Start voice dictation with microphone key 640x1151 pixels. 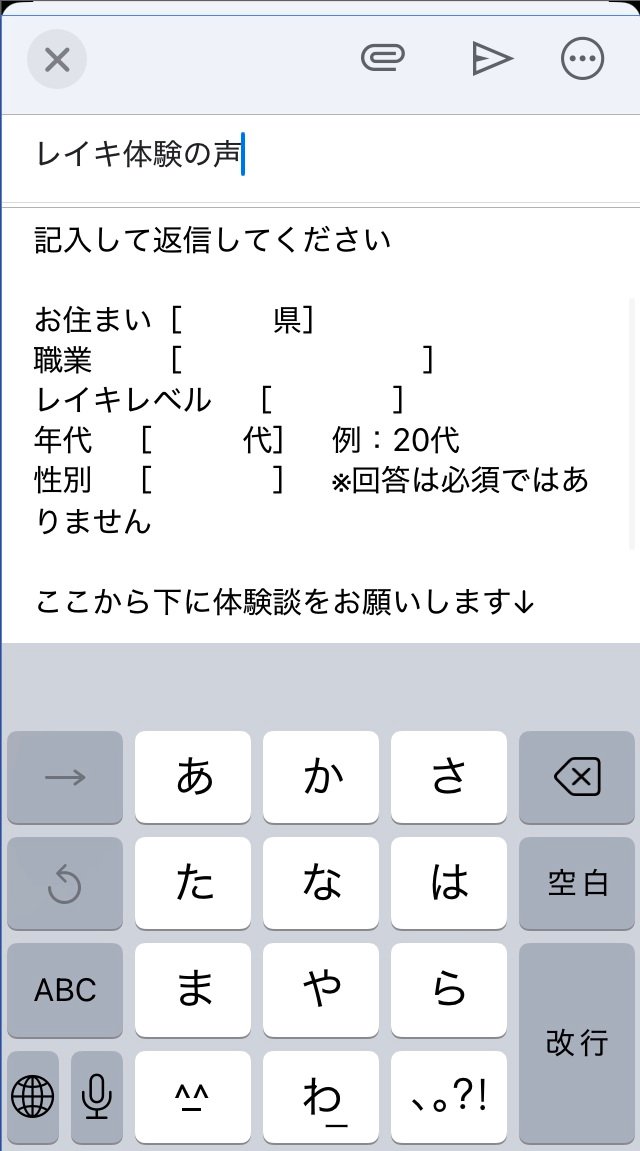97,1097
